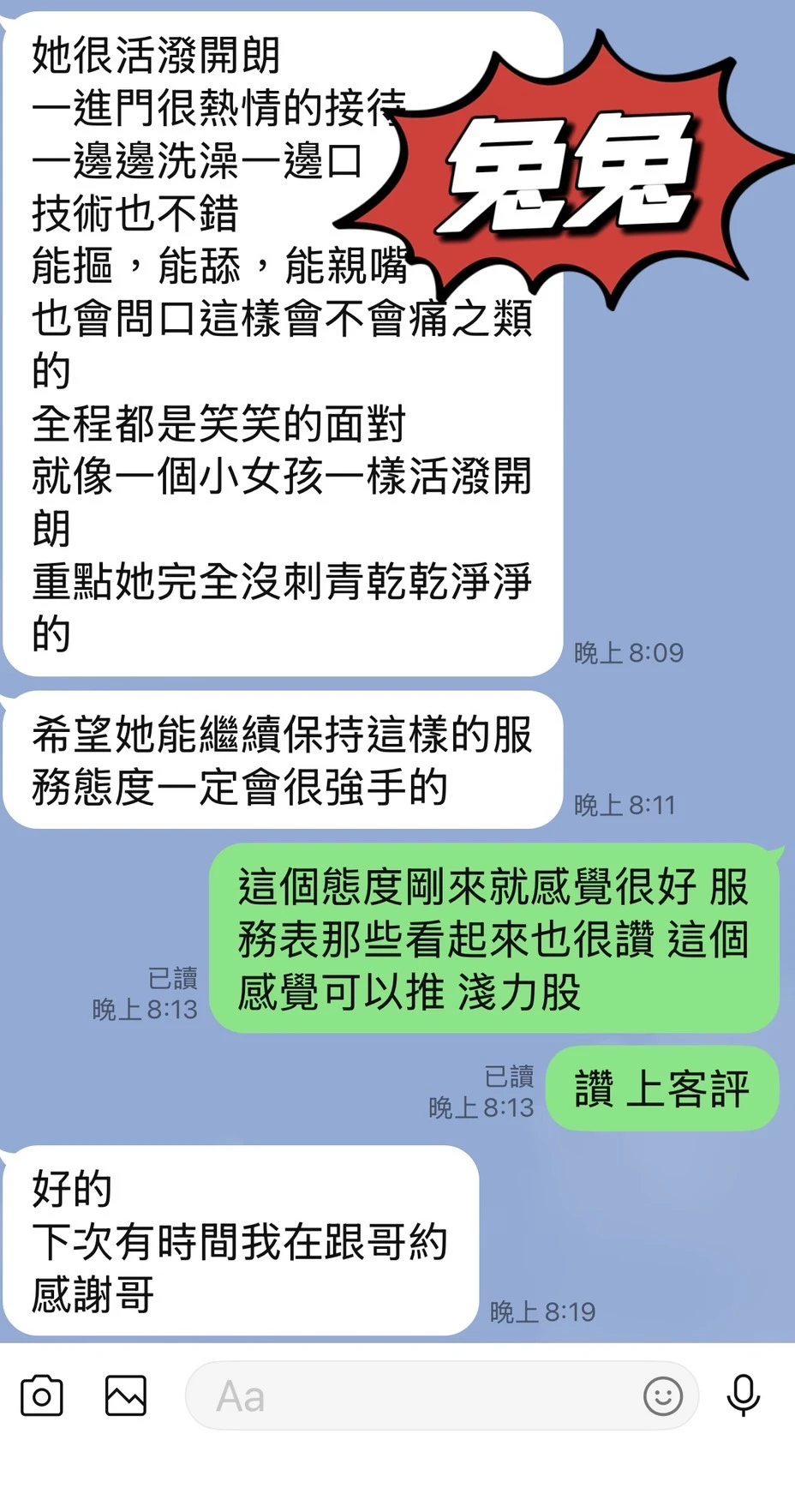Open the camera from the chat bar

point(42,1396)
